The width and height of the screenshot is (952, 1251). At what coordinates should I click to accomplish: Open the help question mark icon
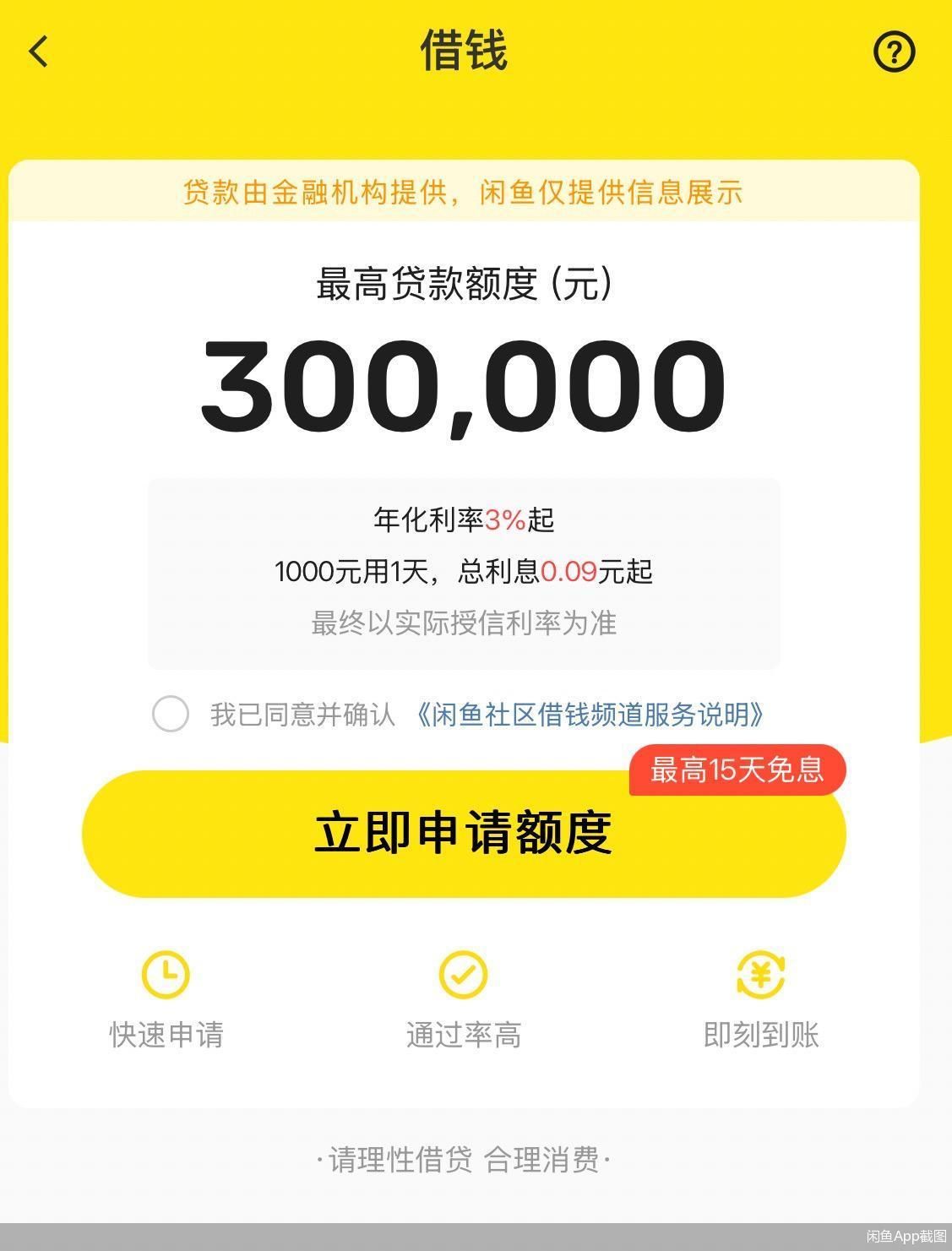coord(894,52)
